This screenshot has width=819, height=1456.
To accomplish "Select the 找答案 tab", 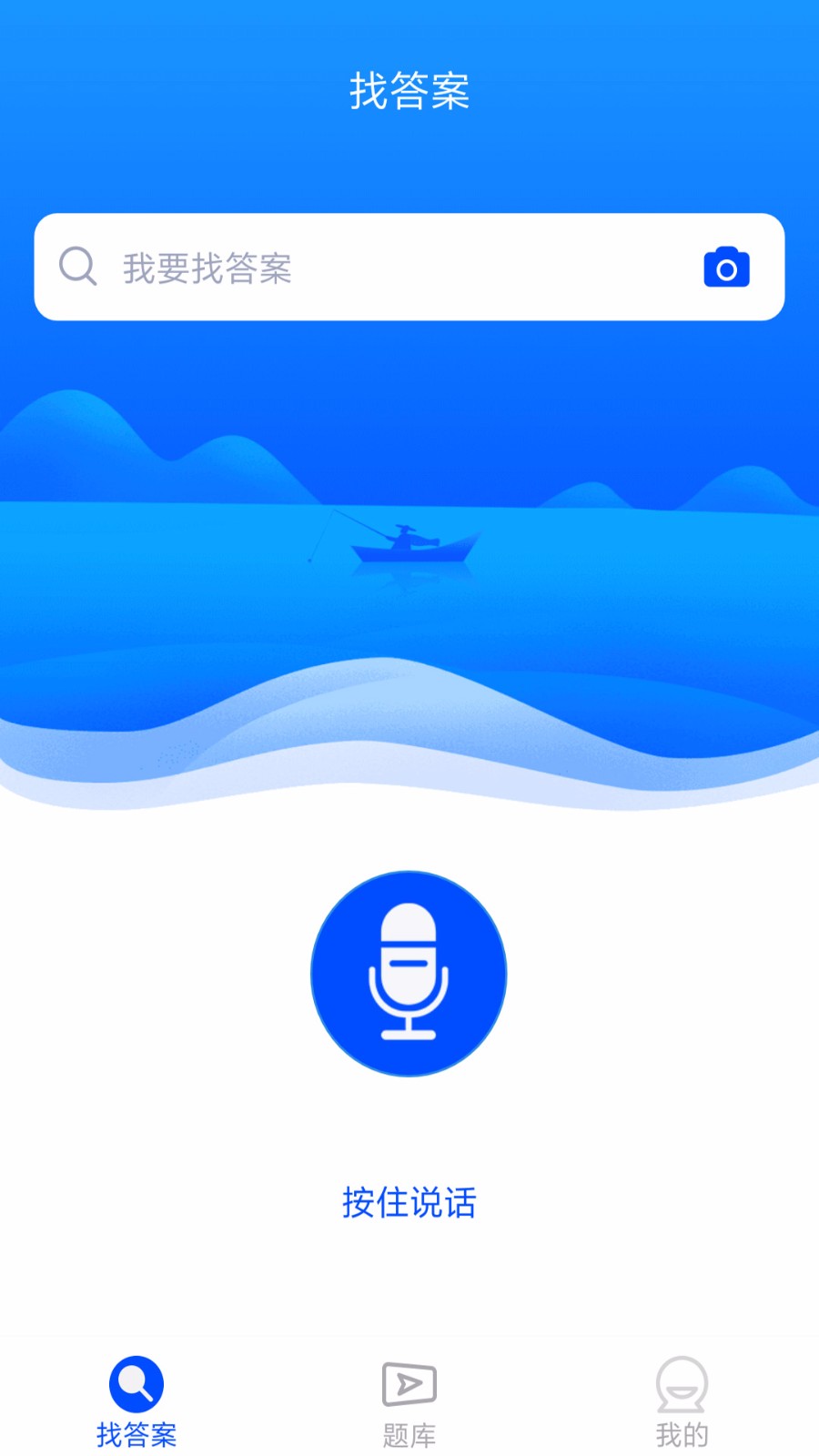I will 136,1402.
